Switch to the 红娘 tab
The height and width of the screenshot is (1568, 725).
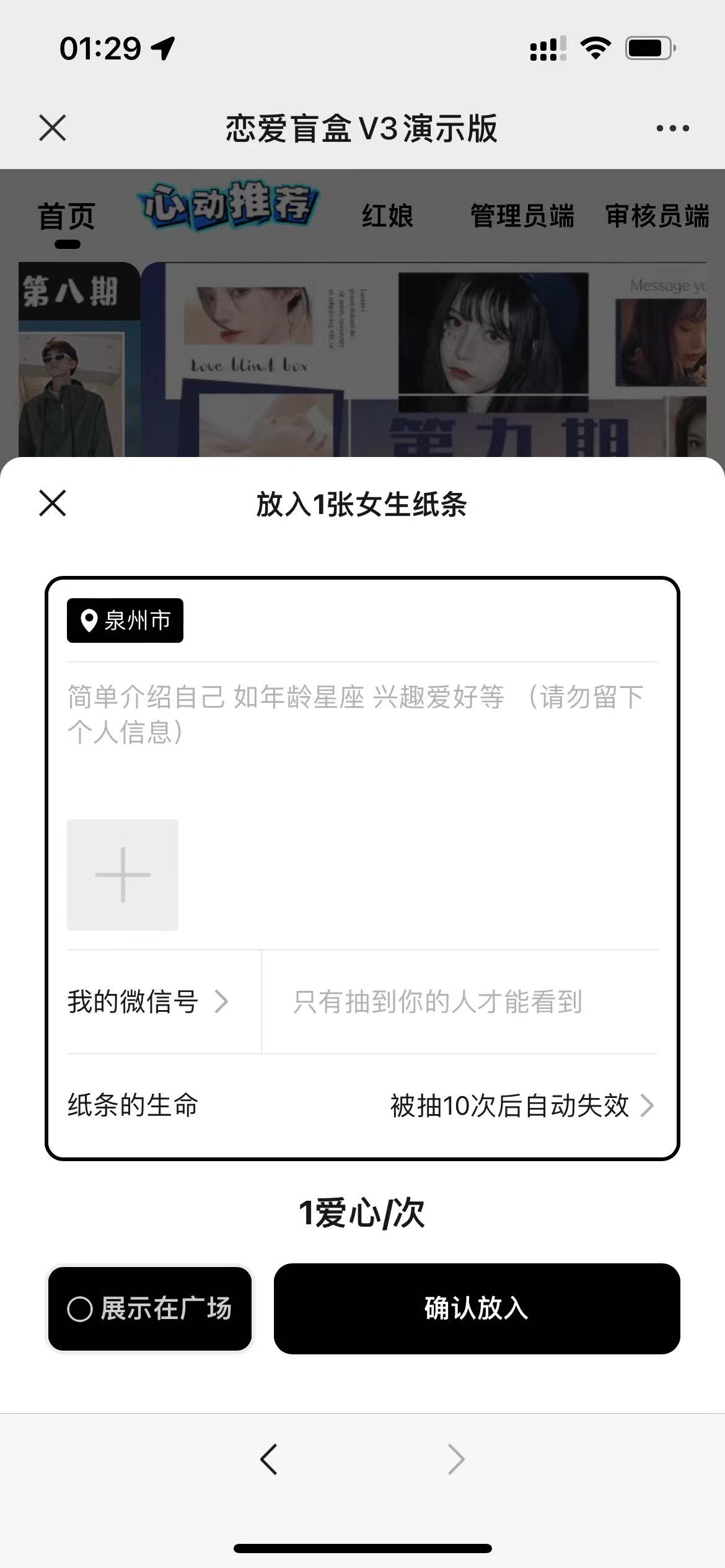point(387,216)
